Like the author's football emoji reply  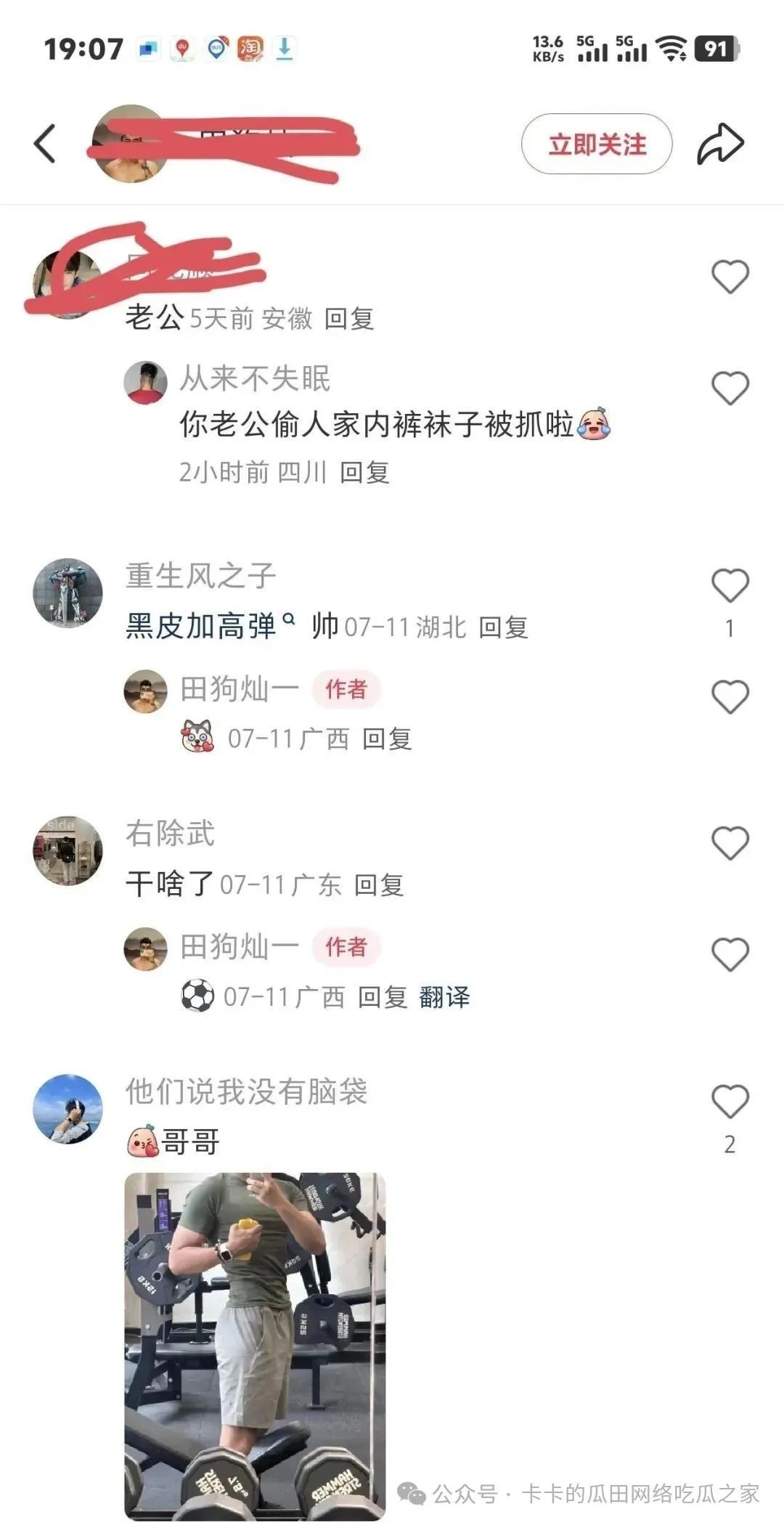(730, 954)
